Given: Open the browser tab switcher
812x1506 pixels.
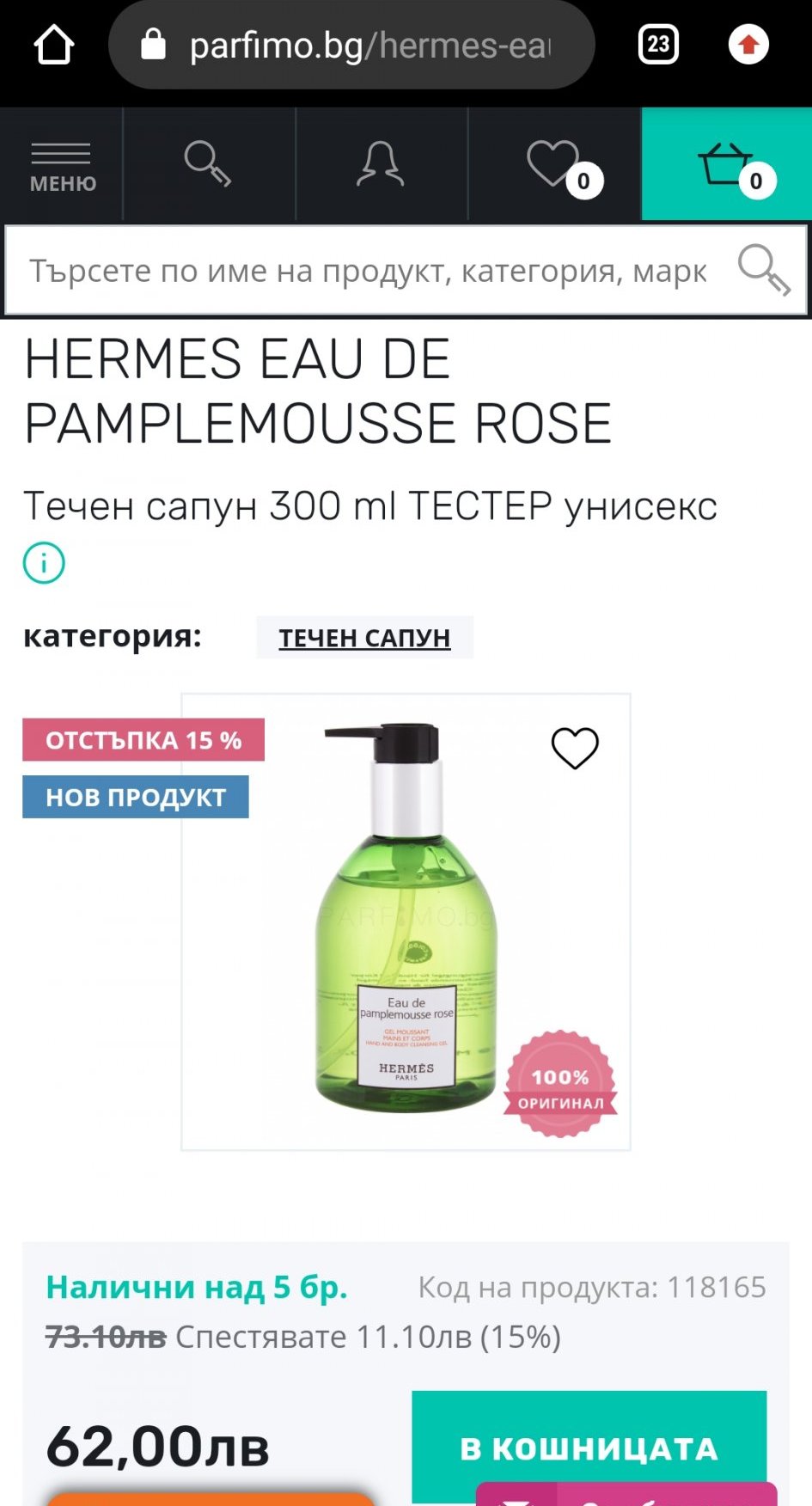Looking at the screenshot, I should click(658, 45).
